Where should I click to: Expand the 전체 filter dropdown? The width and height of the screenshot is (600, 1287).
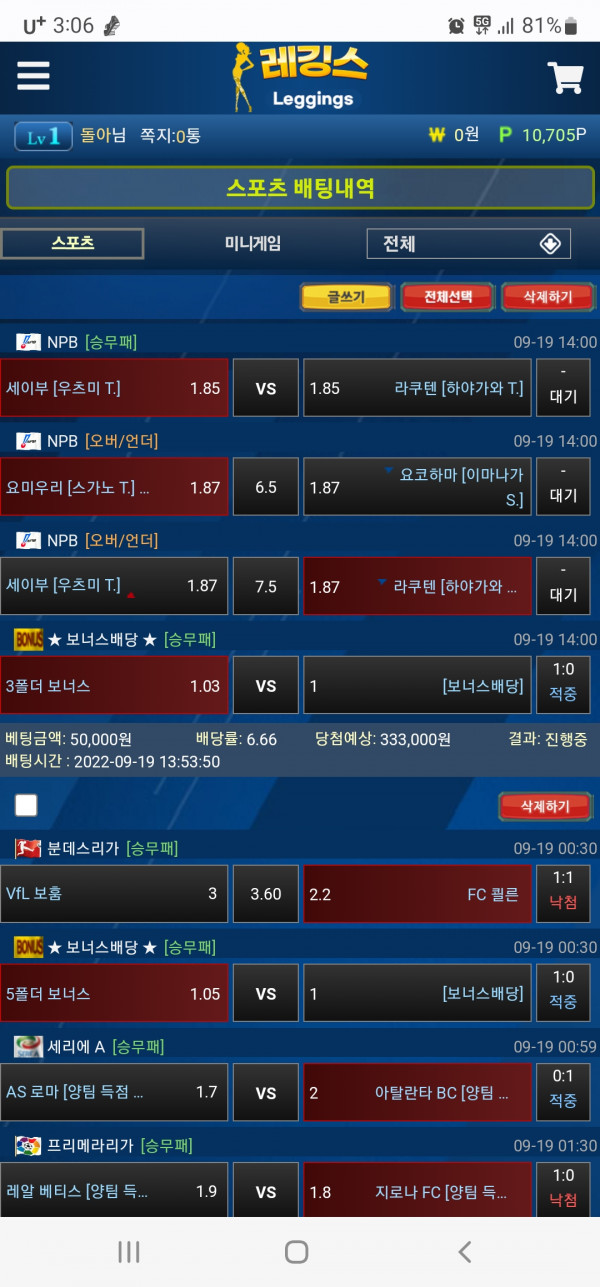(468, 244)
